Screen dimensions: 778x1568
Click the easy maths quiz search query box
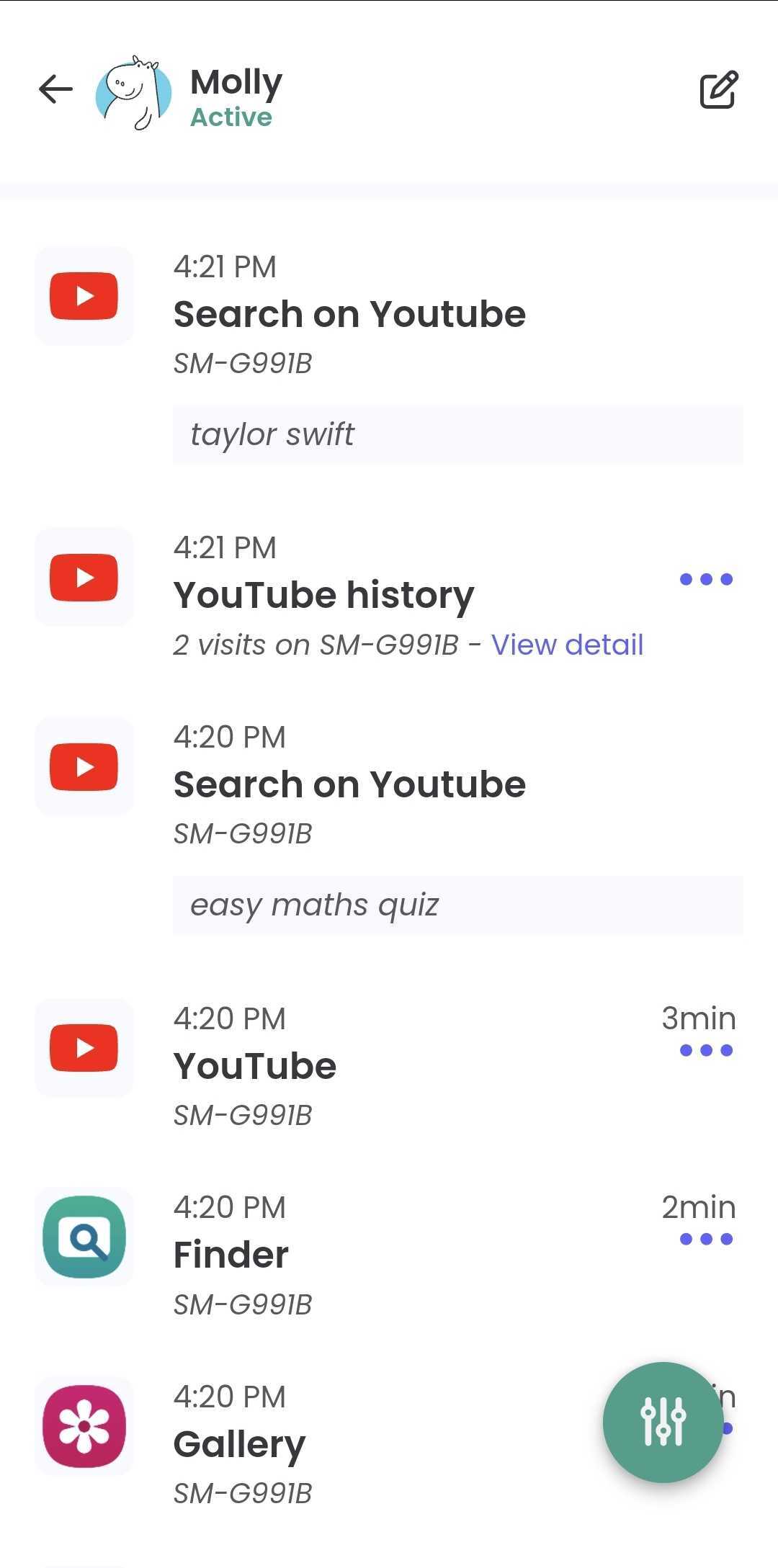click(458, 905)
